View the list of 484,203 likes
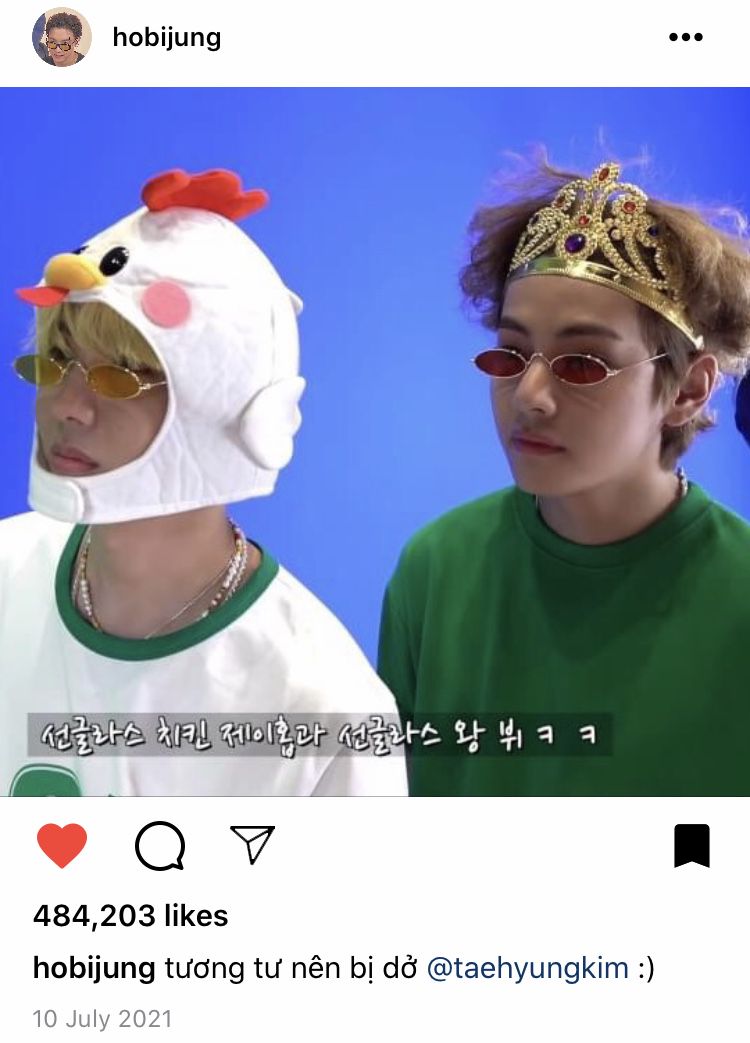750x1043 pixels. 130,915
